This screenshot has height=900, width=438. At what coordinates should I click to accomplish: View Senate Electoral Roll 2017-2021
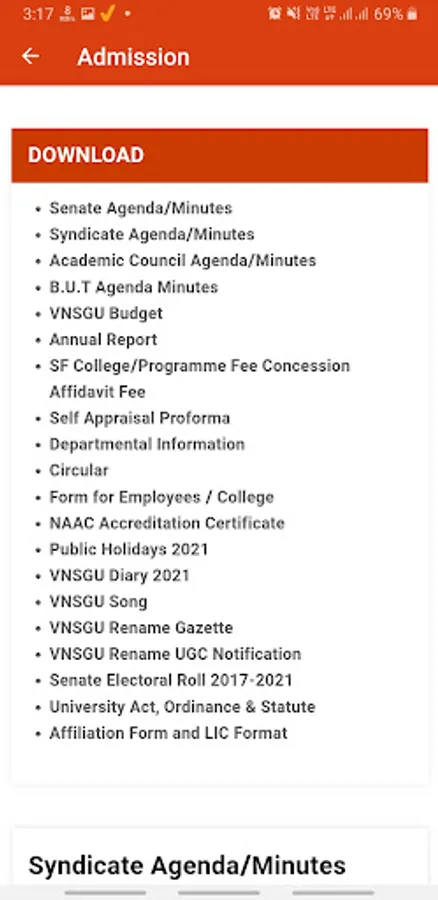click(171, 681)
